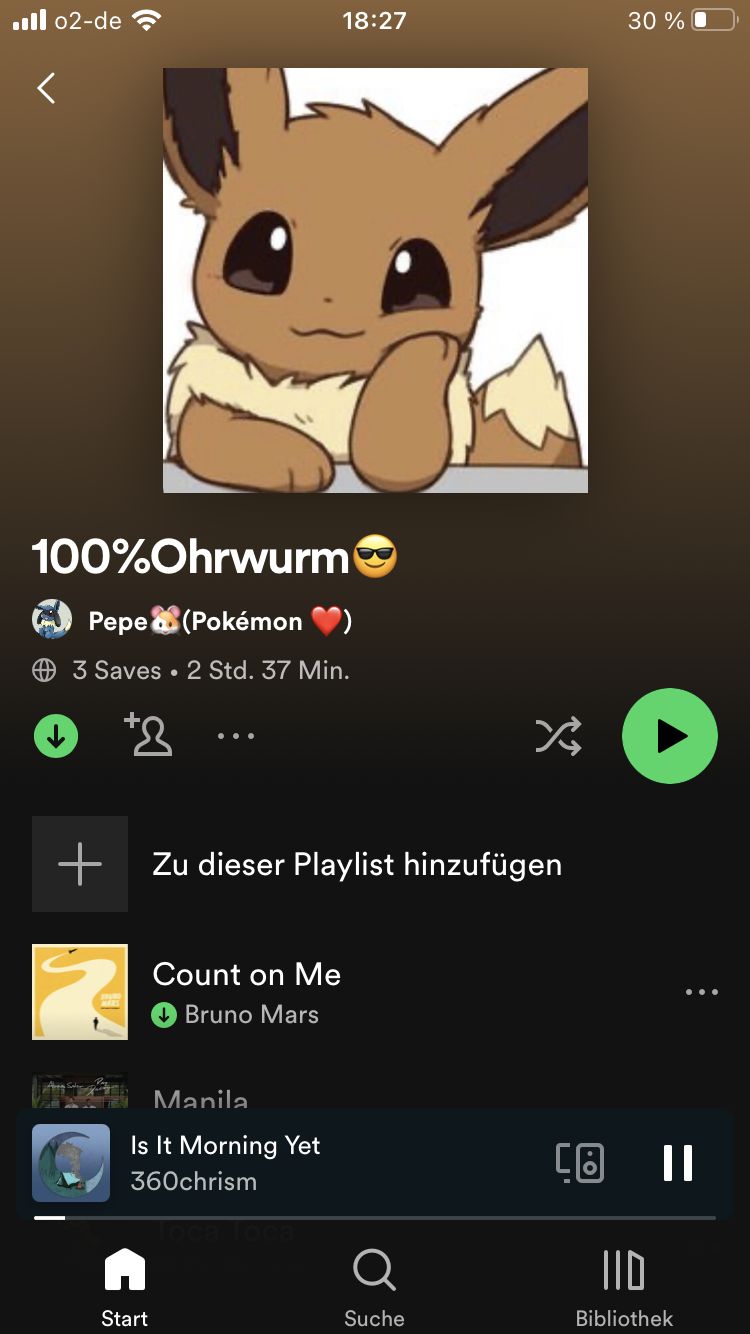Image resolution: width=750 pixels, height=1334 pixels.
Task: Open the Bibliothek tab
Action: [624, 1288]
